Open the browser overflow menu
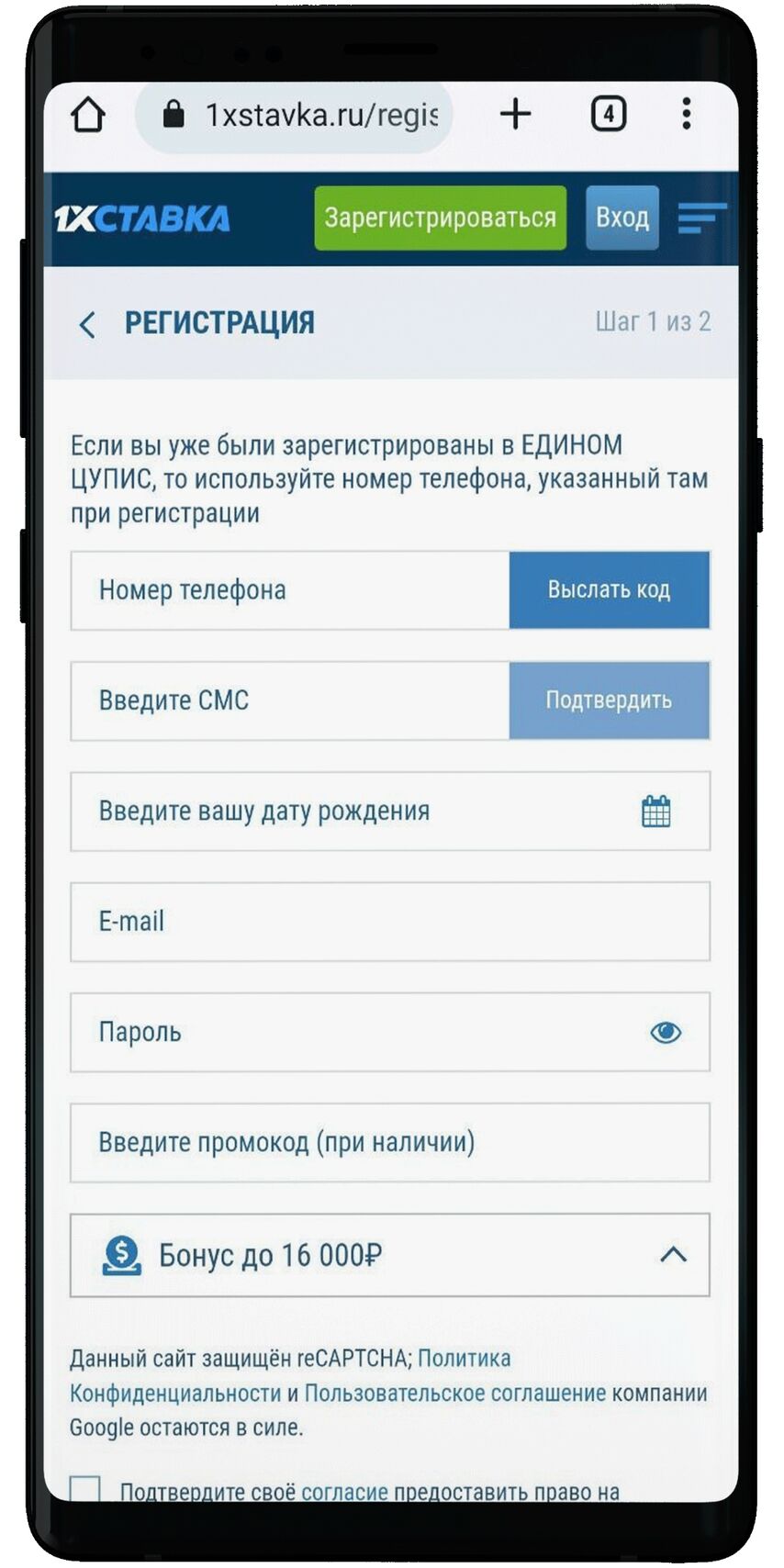This screenshot has height=1568, width=784. tap(686, 114)
